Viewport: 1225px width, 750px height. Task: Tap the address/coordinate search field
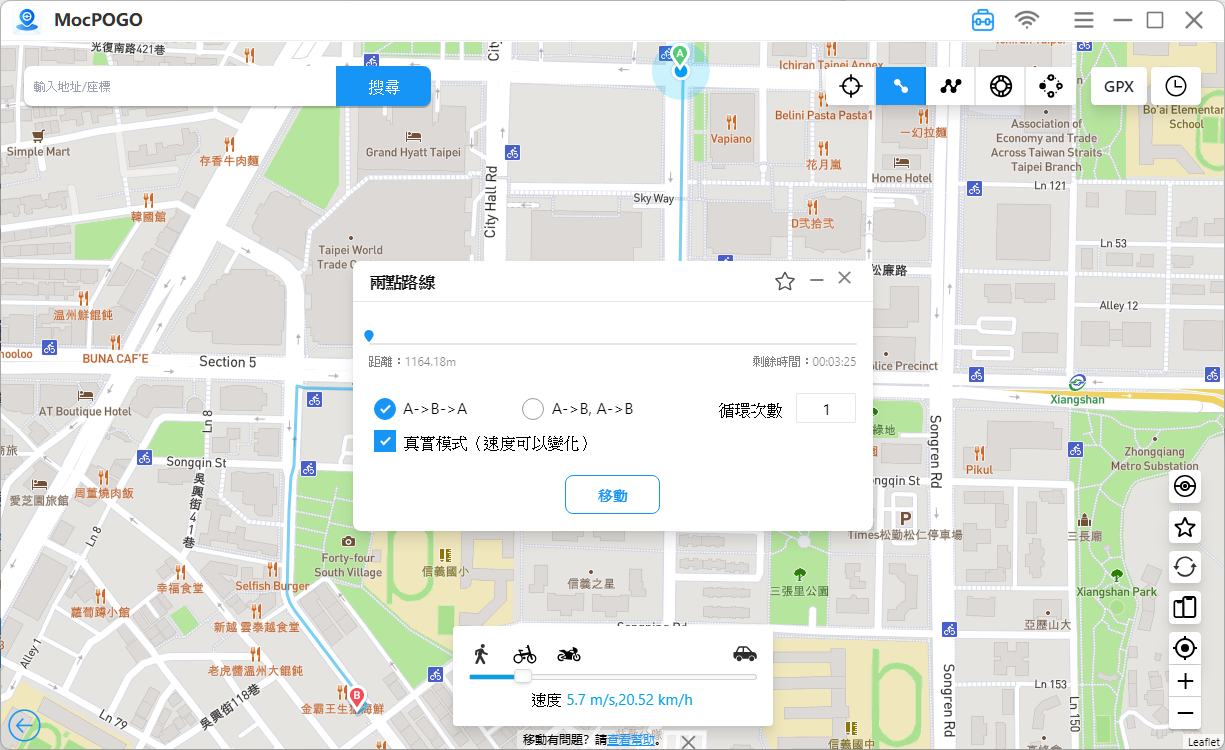pos(180,87)
